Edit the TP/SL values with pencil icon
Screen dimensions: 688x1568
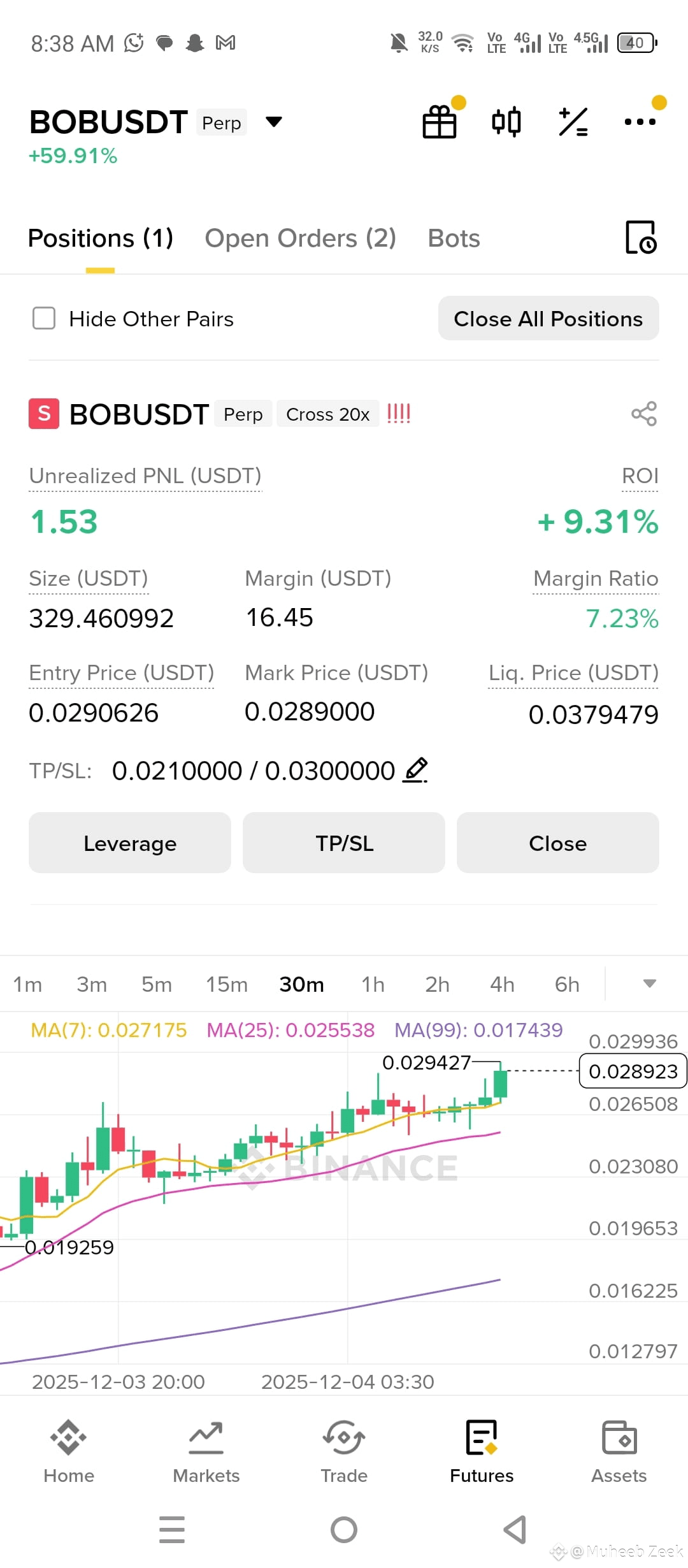(x=415, y=770)
